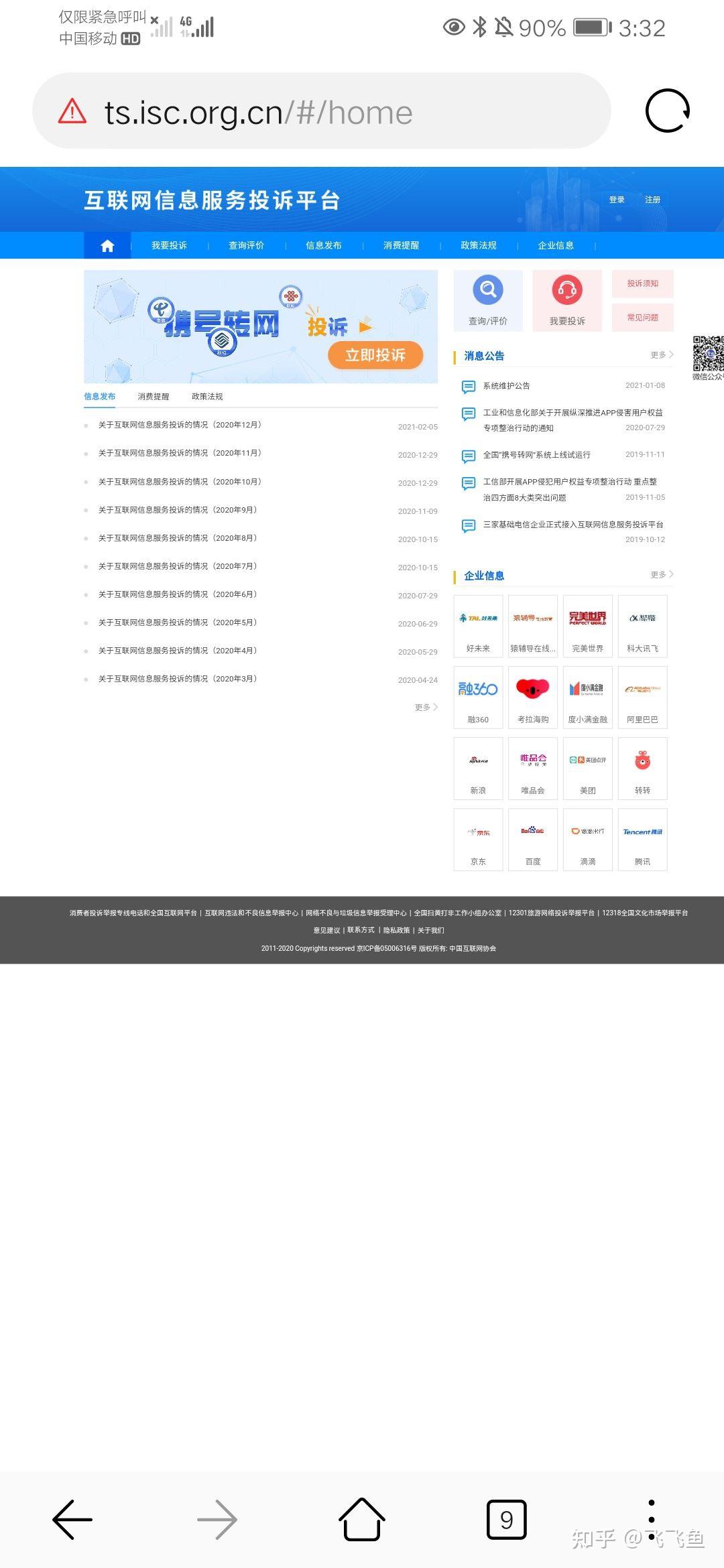
Task: Switch to the 消费提醒 tab below banner
Action: click(x=154, y=397)
